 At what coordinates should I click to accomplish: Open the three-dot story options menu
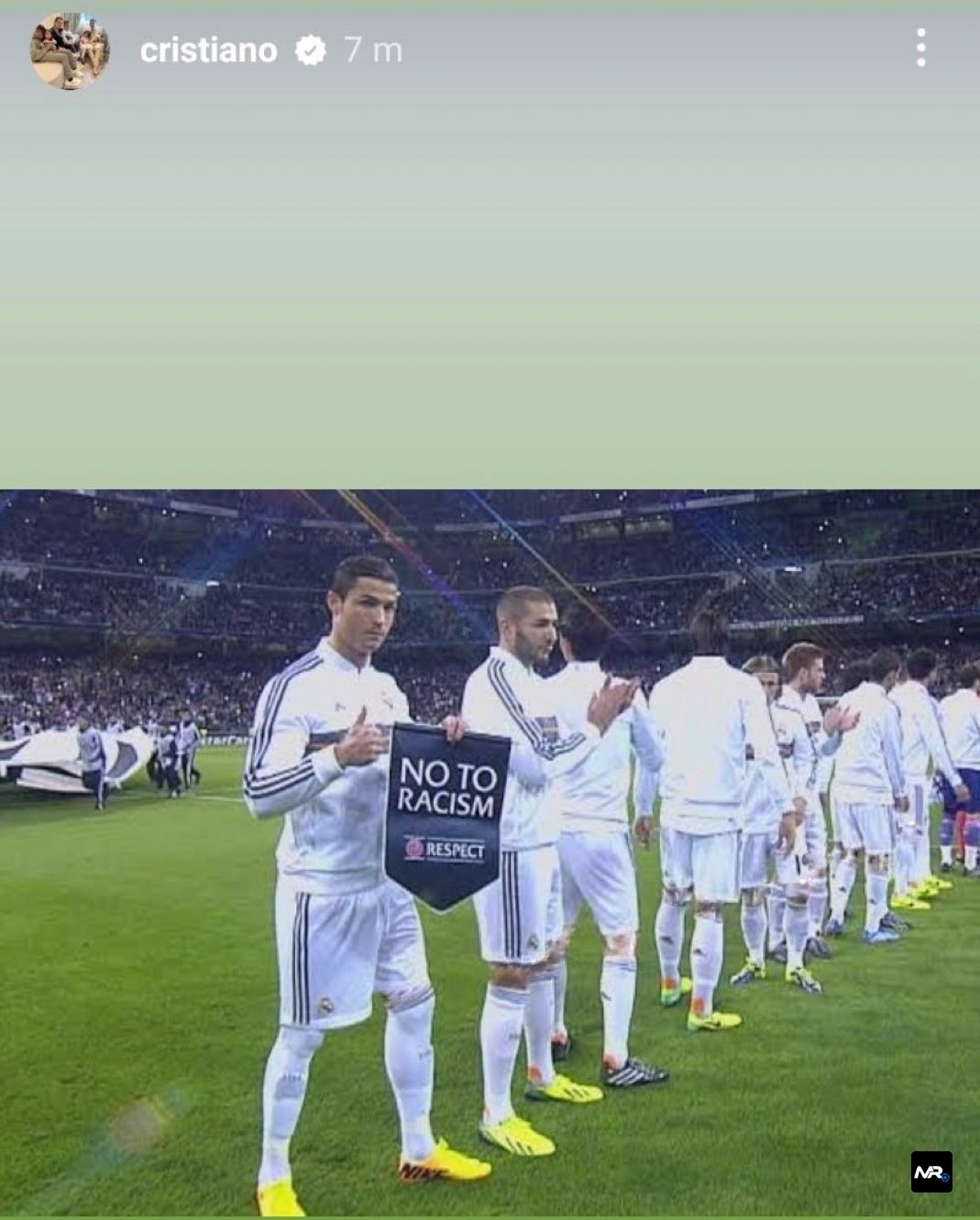click(920, 48)
